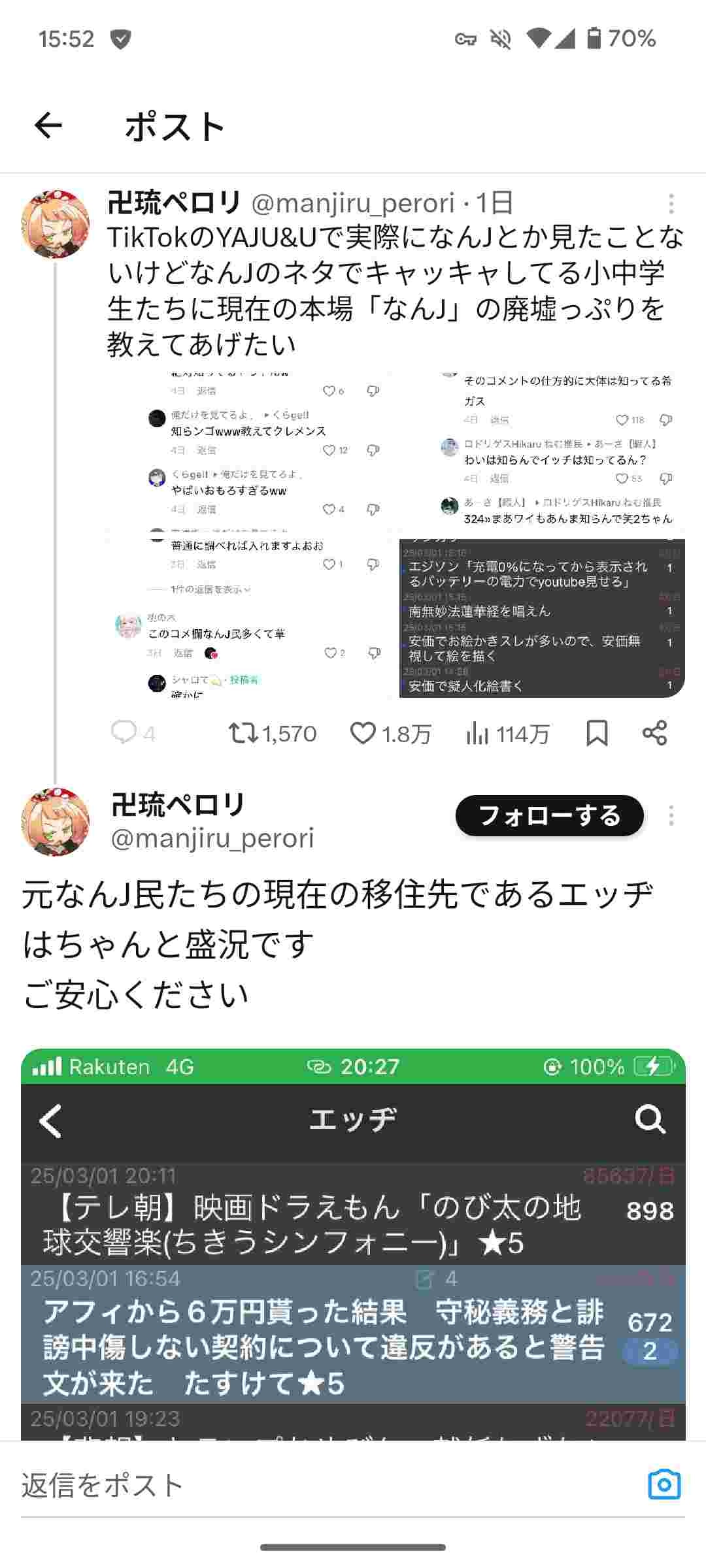Repost the post with 1,570 reposts
The height and width of the screenshot is (1568, 706).
(243, 733)
